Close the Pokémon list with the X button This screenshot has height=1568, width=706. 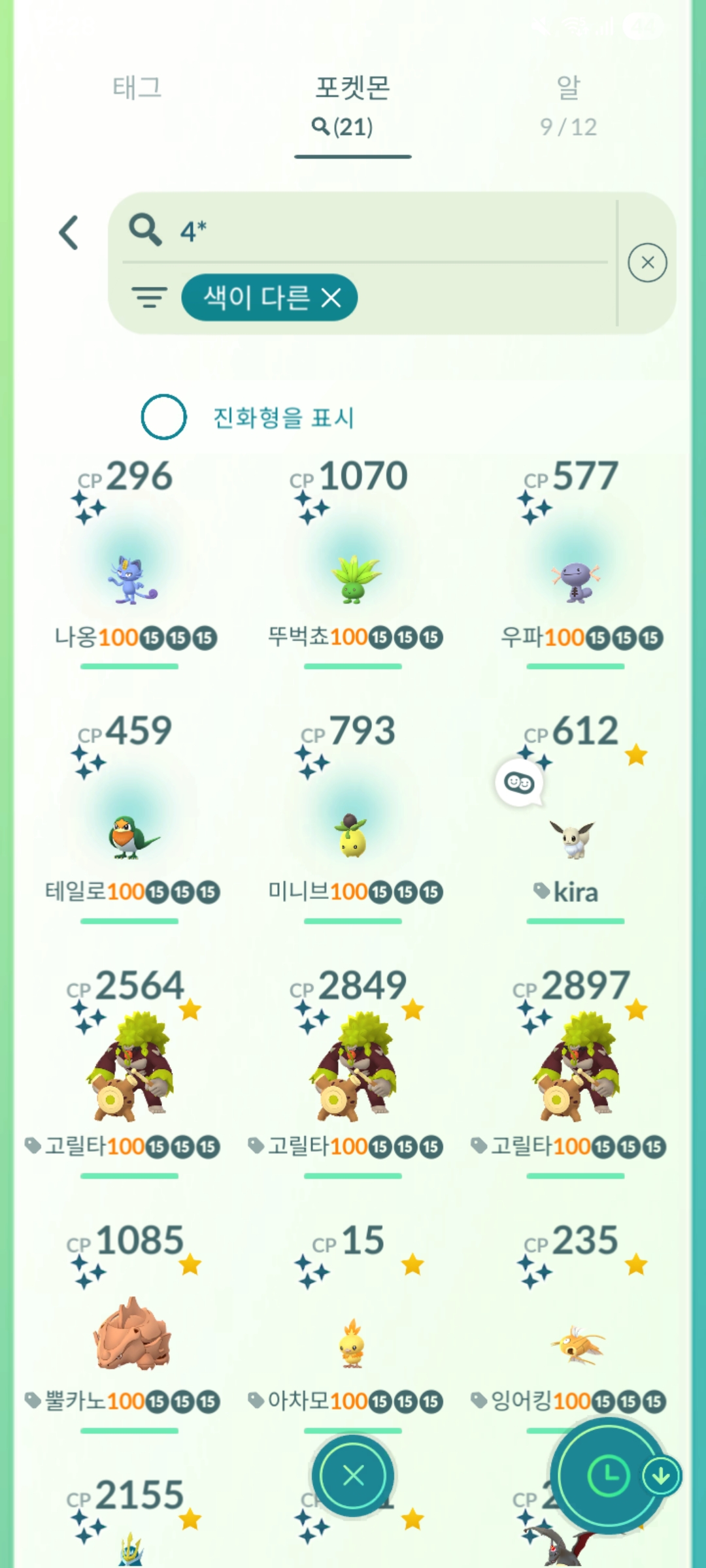pyautogui.click(x=353, y=1475)
